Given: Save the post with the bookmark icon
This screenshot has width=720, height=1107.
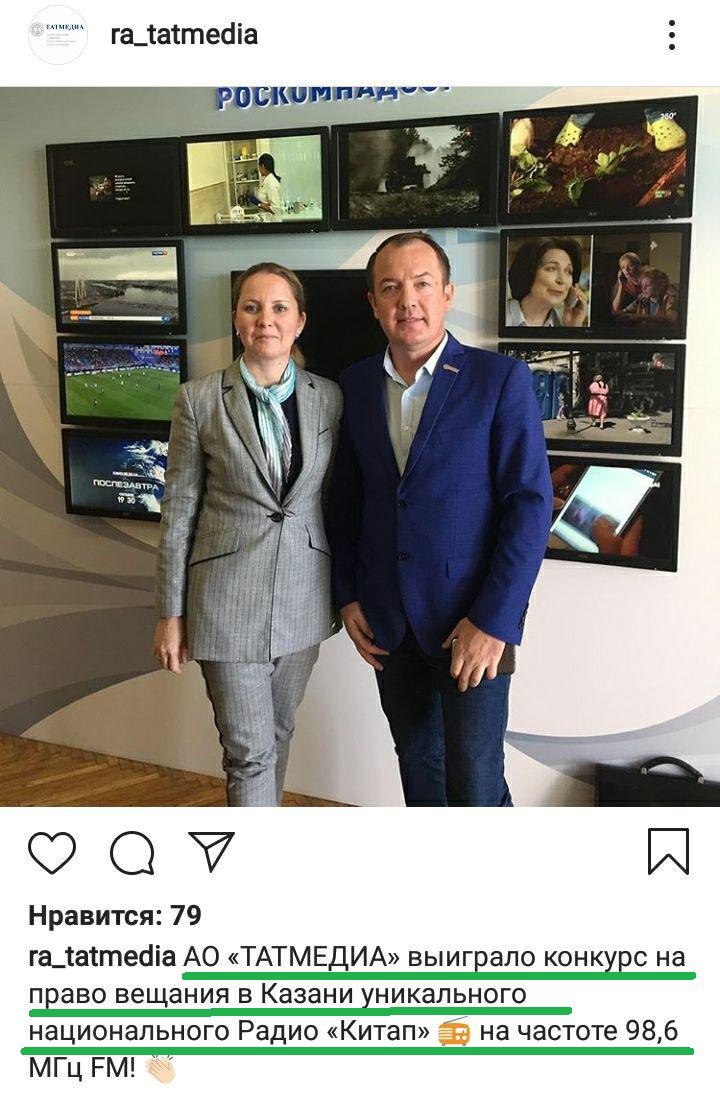Looking at the screenshot, I should tap(667, 852).
